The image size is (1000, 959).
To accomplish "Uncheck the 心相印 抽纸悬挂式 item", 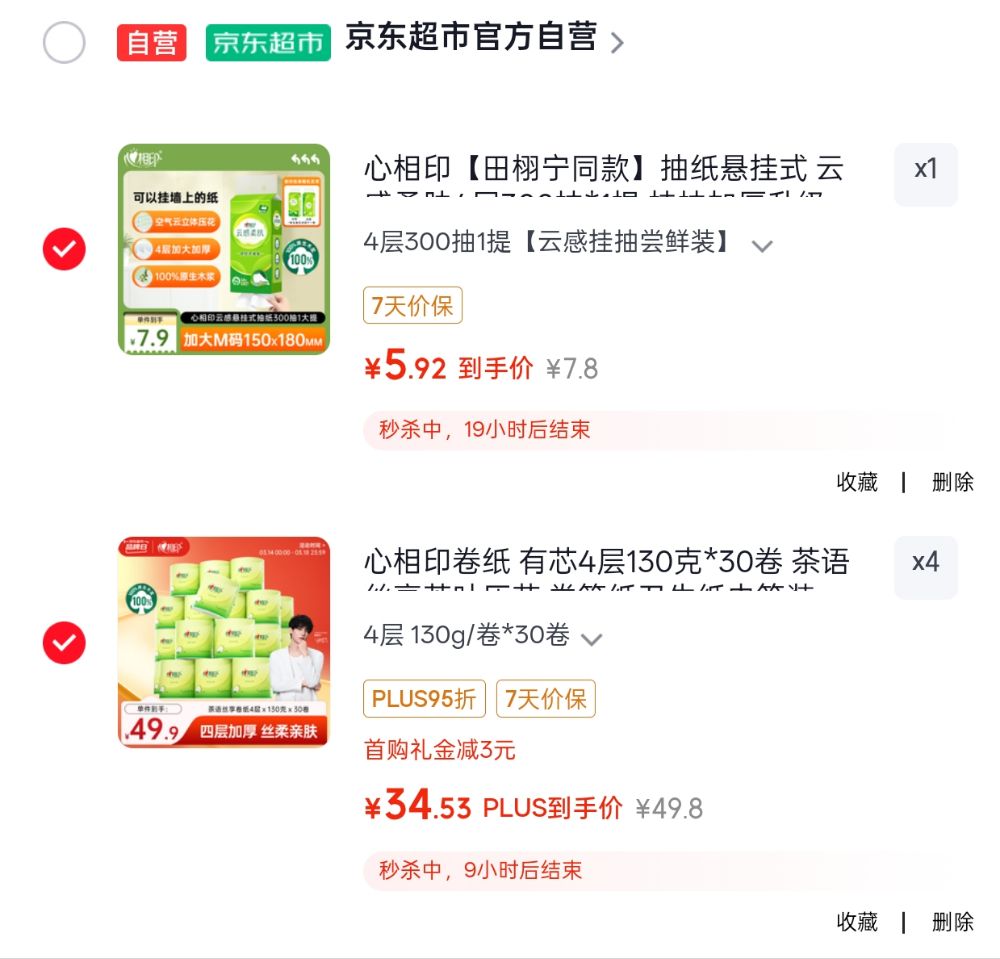I will tap(64, 249).
